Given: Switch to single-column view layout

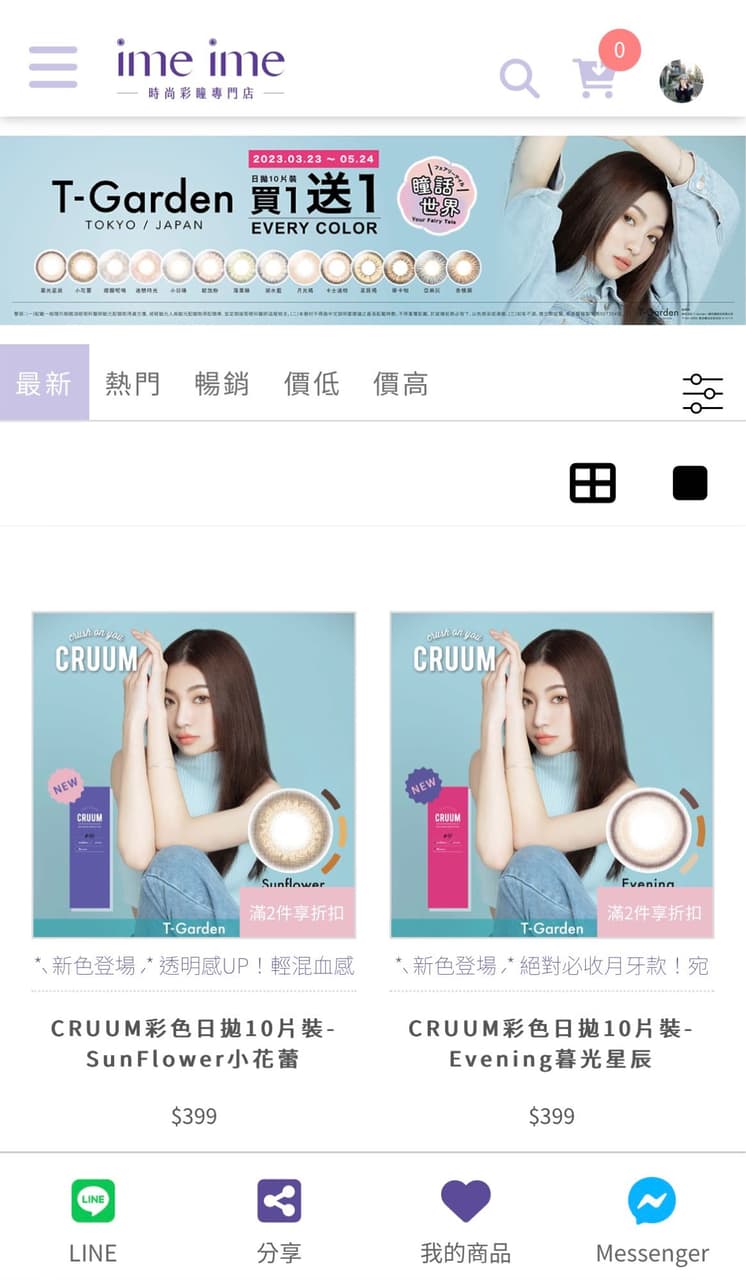Looking at the screenshot, I should pyautogui.click(x=690, y=483).
